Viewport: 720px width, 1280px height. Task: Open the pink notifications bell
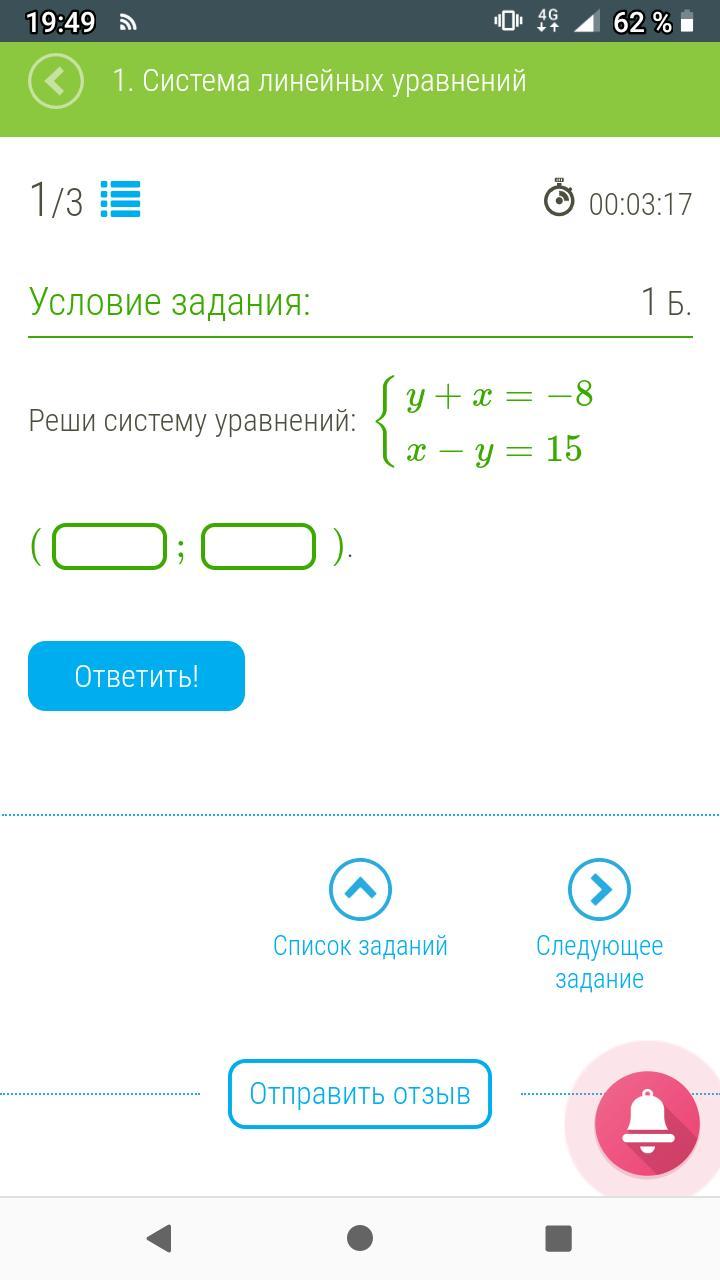tap(647, 1122)
